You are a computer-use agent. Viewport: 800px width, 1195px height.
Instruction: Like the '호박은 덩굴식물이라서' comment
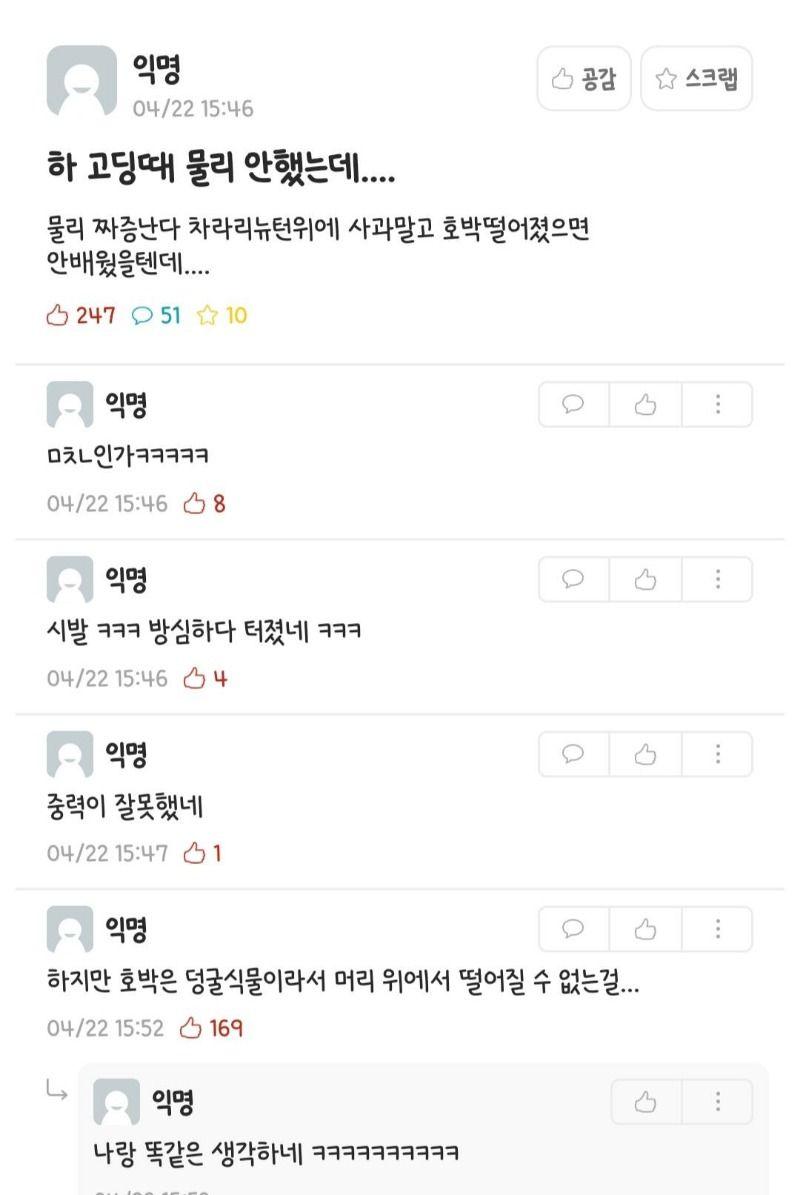click(646, 930)
